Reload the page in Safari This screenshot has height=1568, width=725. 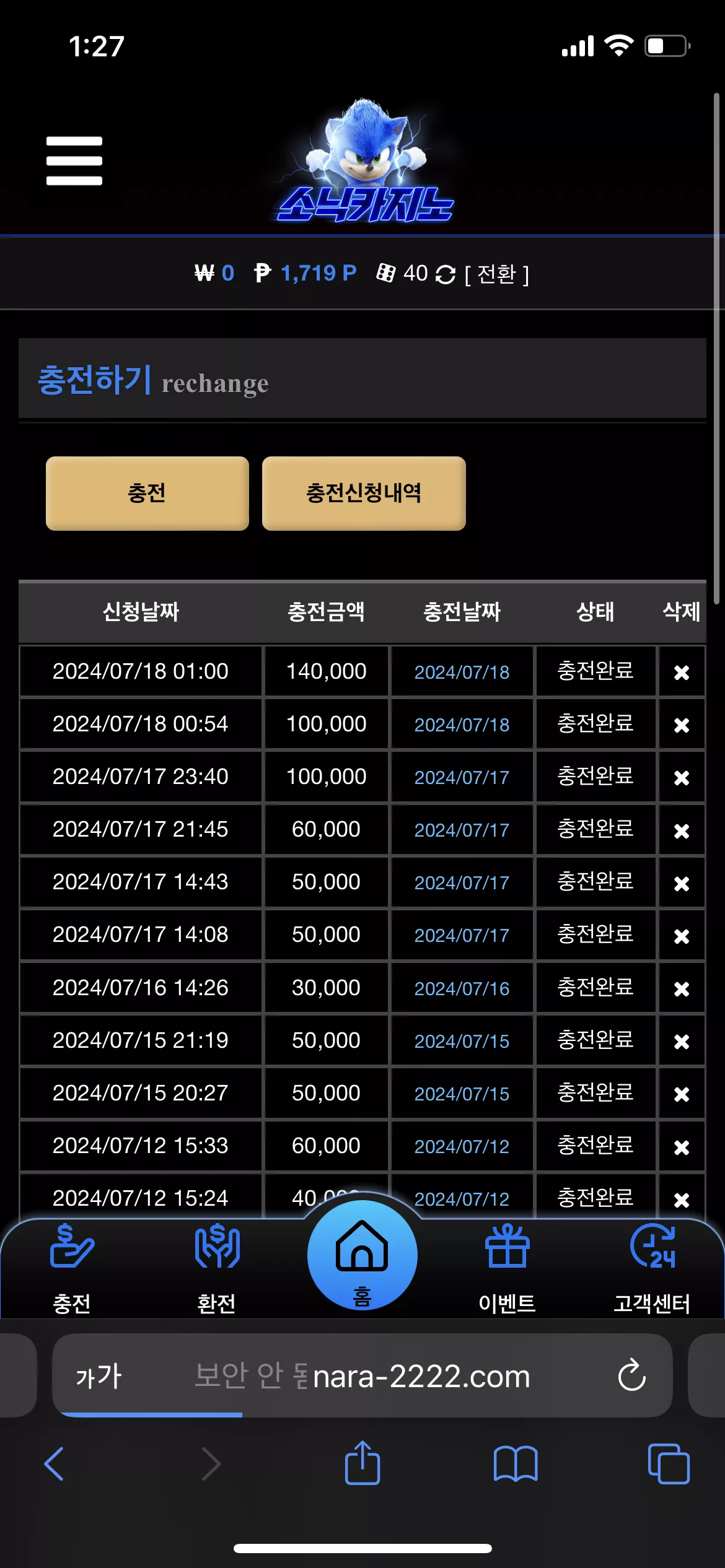click(631, 1375)
